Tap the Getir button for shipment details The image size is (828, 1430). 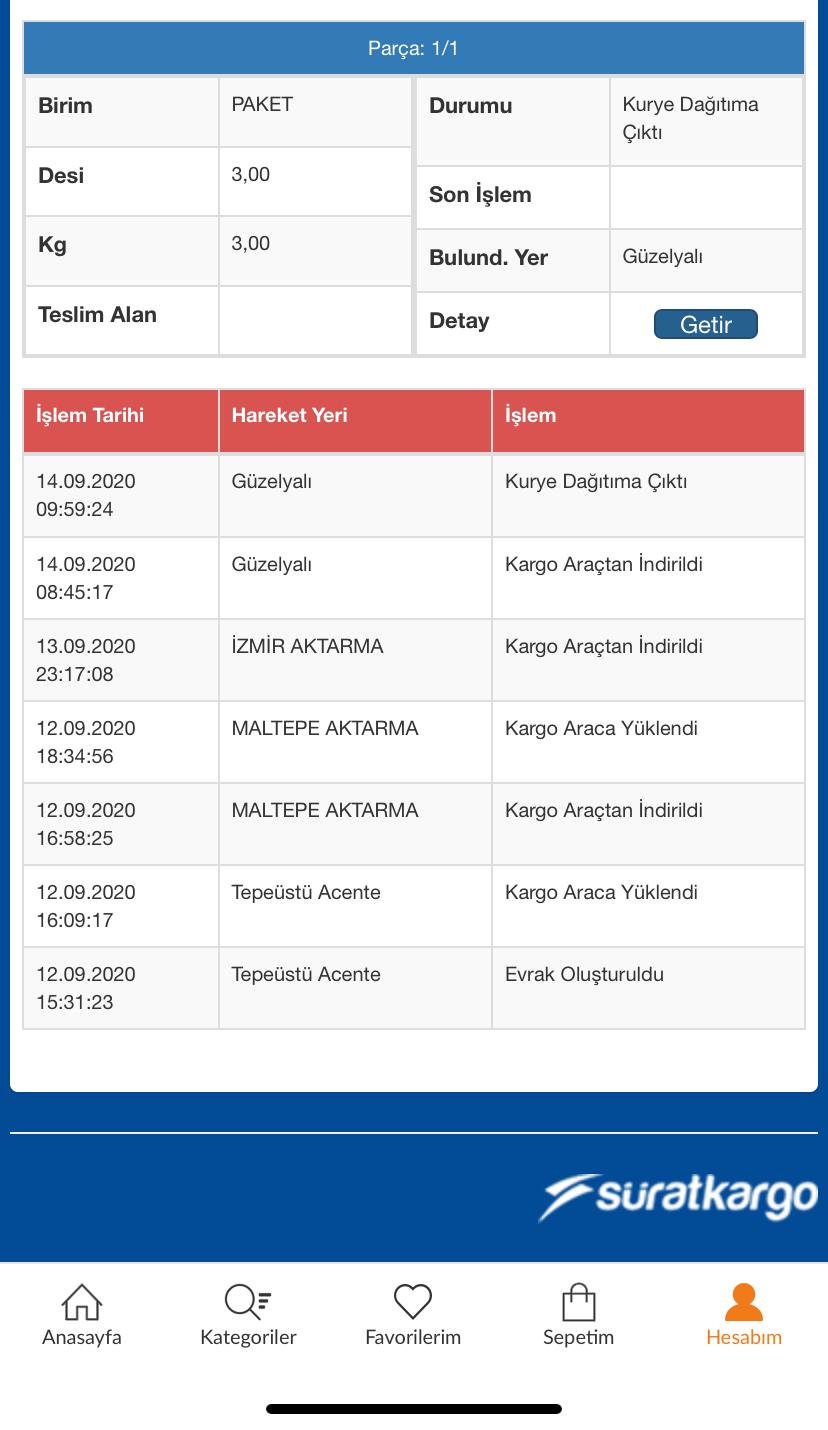pos(706,324)
